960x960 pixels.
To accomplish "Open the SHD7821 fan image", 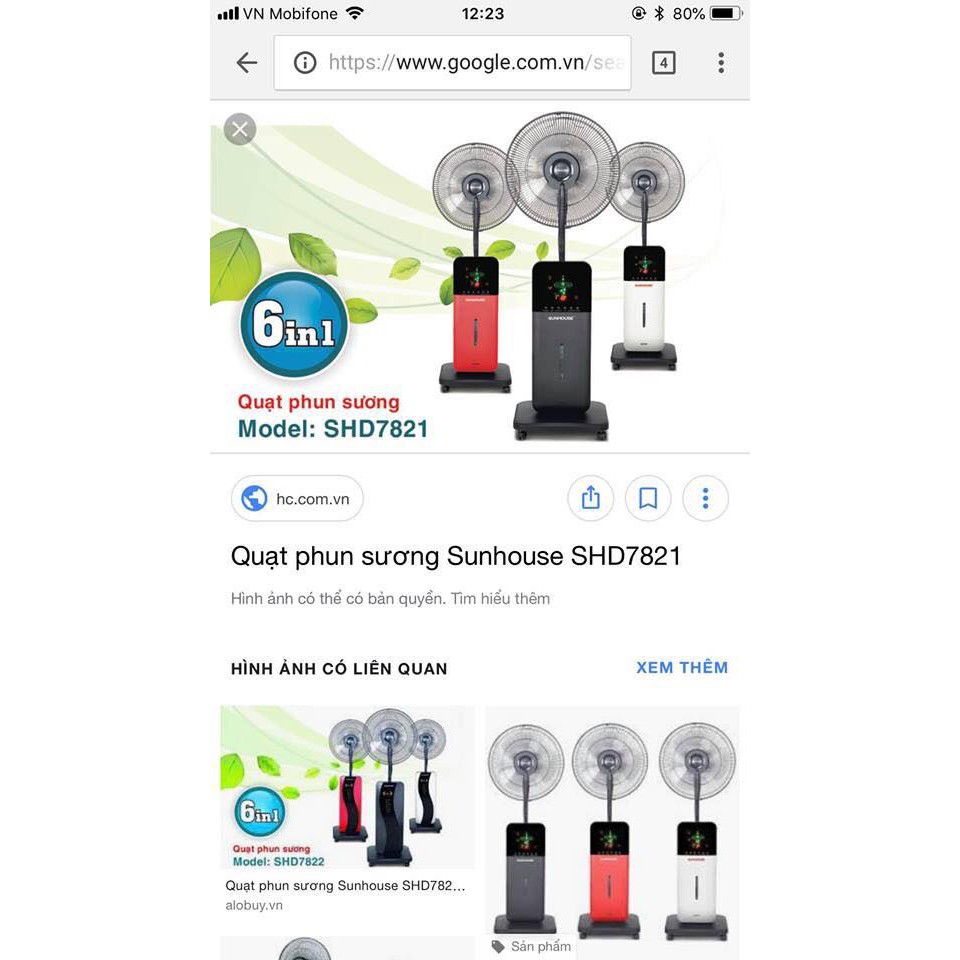I will click(x=479, y=277).
